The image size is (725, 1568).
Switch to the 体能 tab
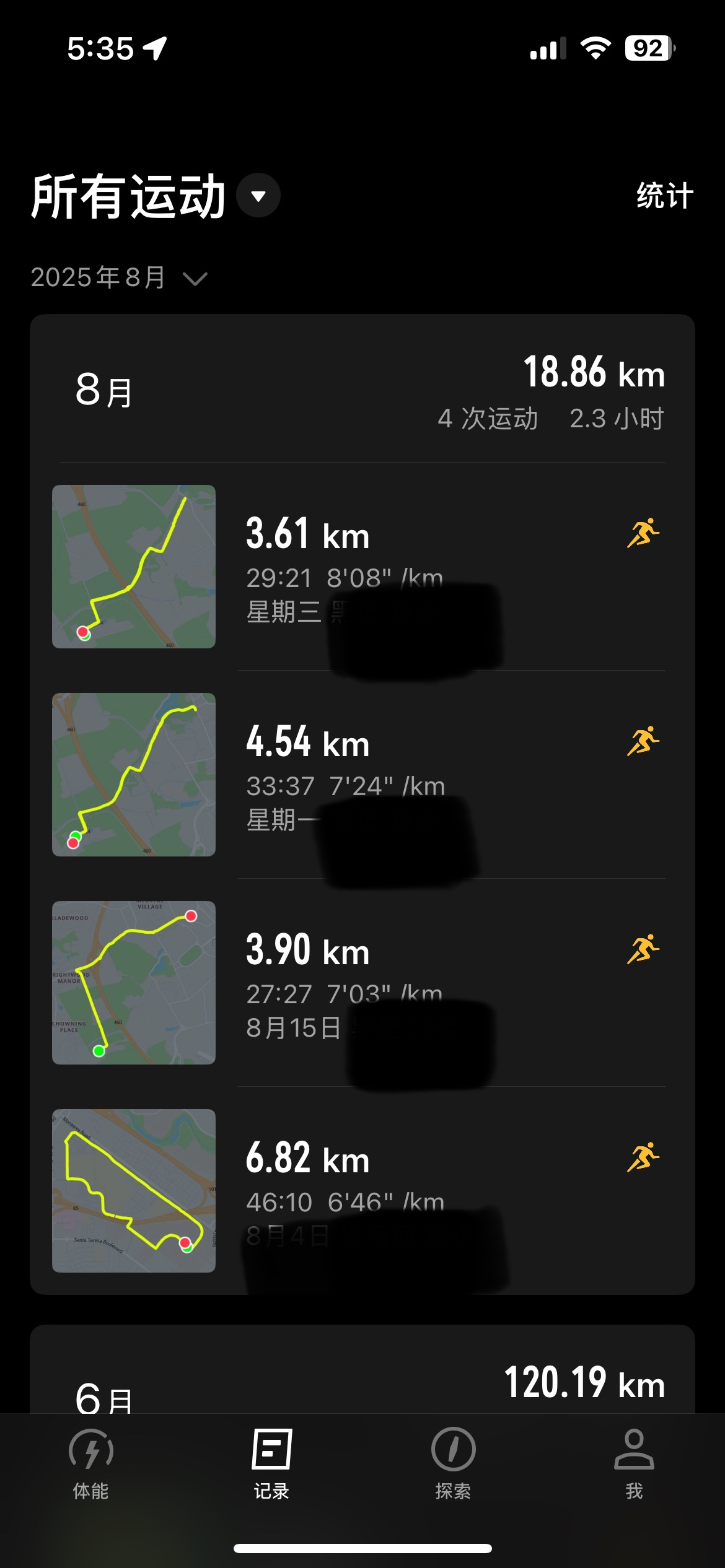click(x=91, y=1464)
